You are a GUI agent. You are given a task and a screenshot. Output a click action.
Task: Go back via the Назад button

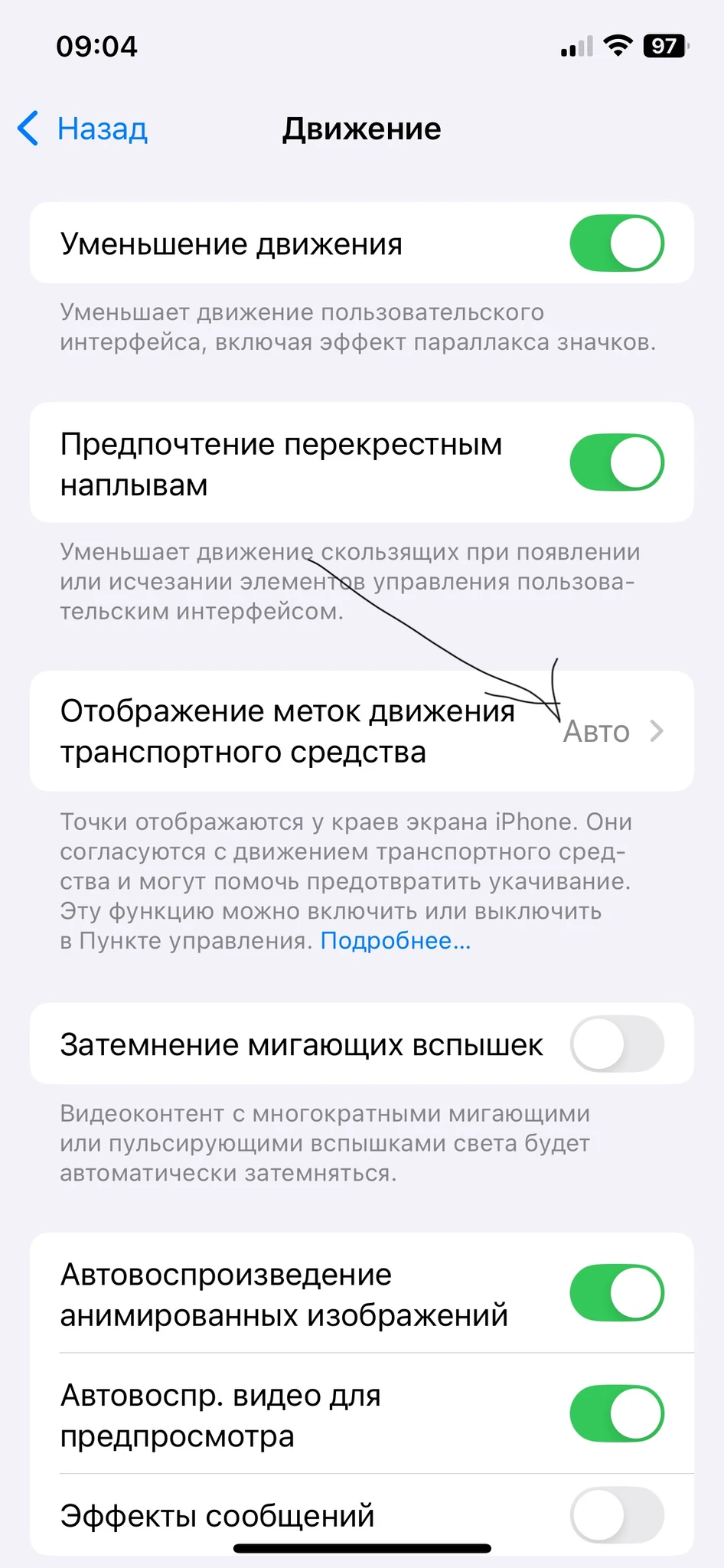click(83, 129)
